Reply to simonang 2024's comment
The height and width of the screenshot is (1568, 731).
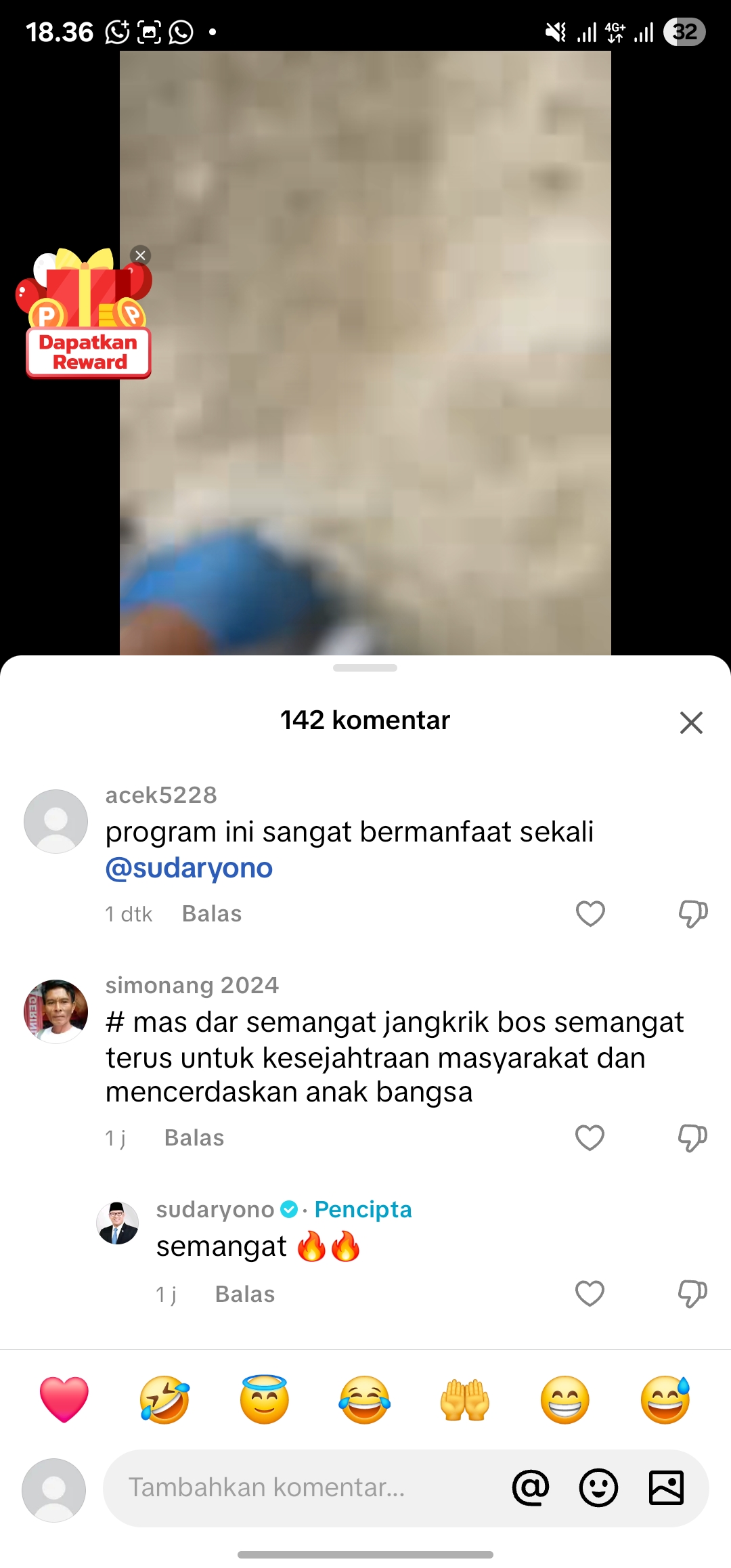tap(194, 1137)
